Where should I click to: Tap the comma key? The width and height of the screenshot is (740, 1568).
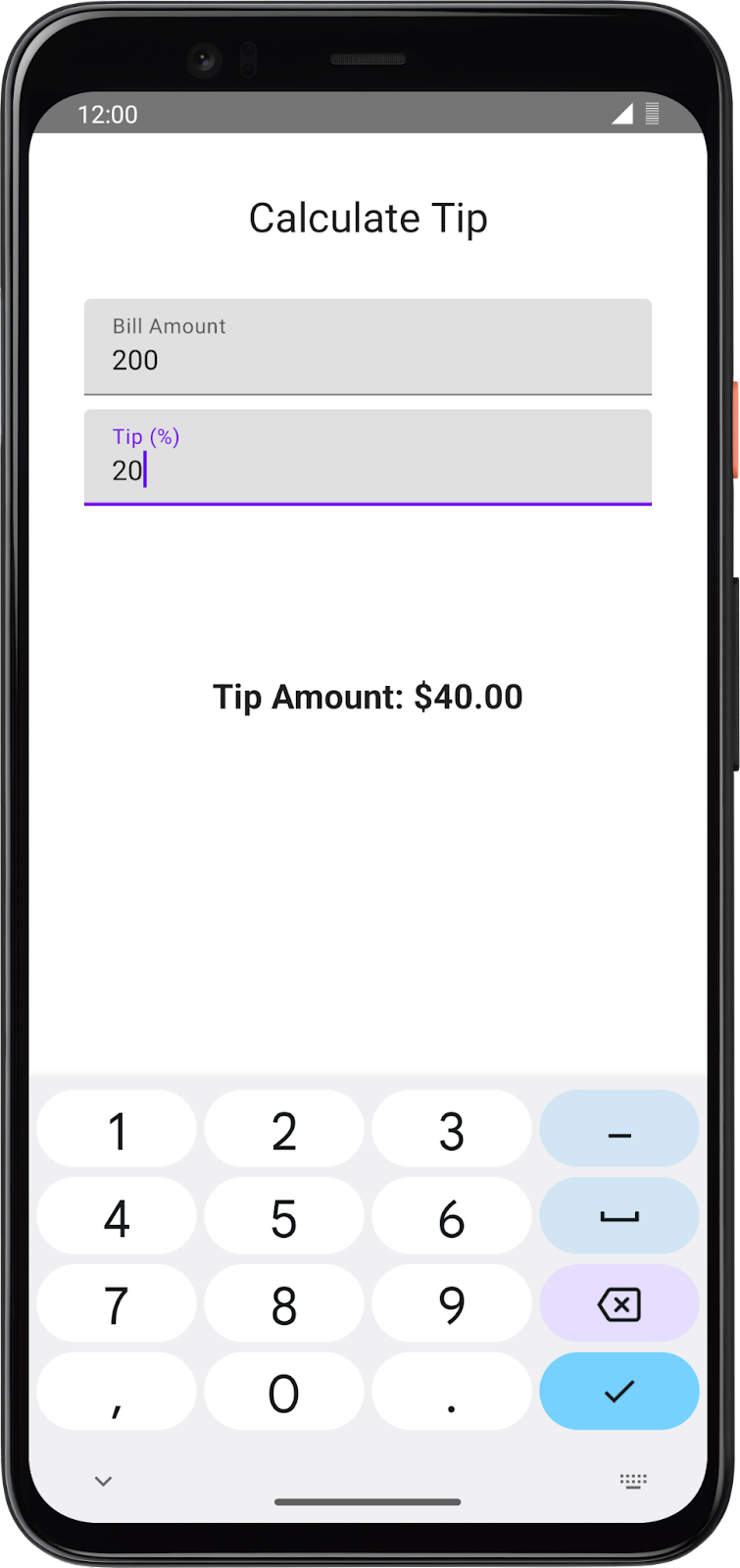pos(117,1392)
